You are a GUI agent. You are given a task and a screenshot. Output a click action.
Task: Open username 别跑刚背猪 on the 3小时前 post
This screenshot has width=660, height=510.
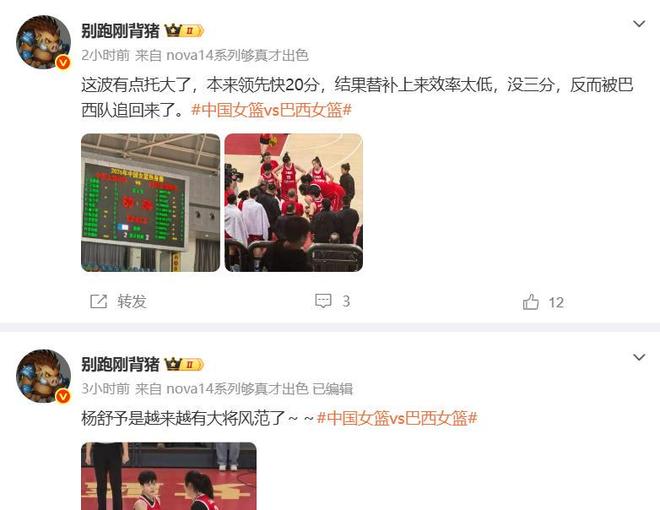(119, 364)
